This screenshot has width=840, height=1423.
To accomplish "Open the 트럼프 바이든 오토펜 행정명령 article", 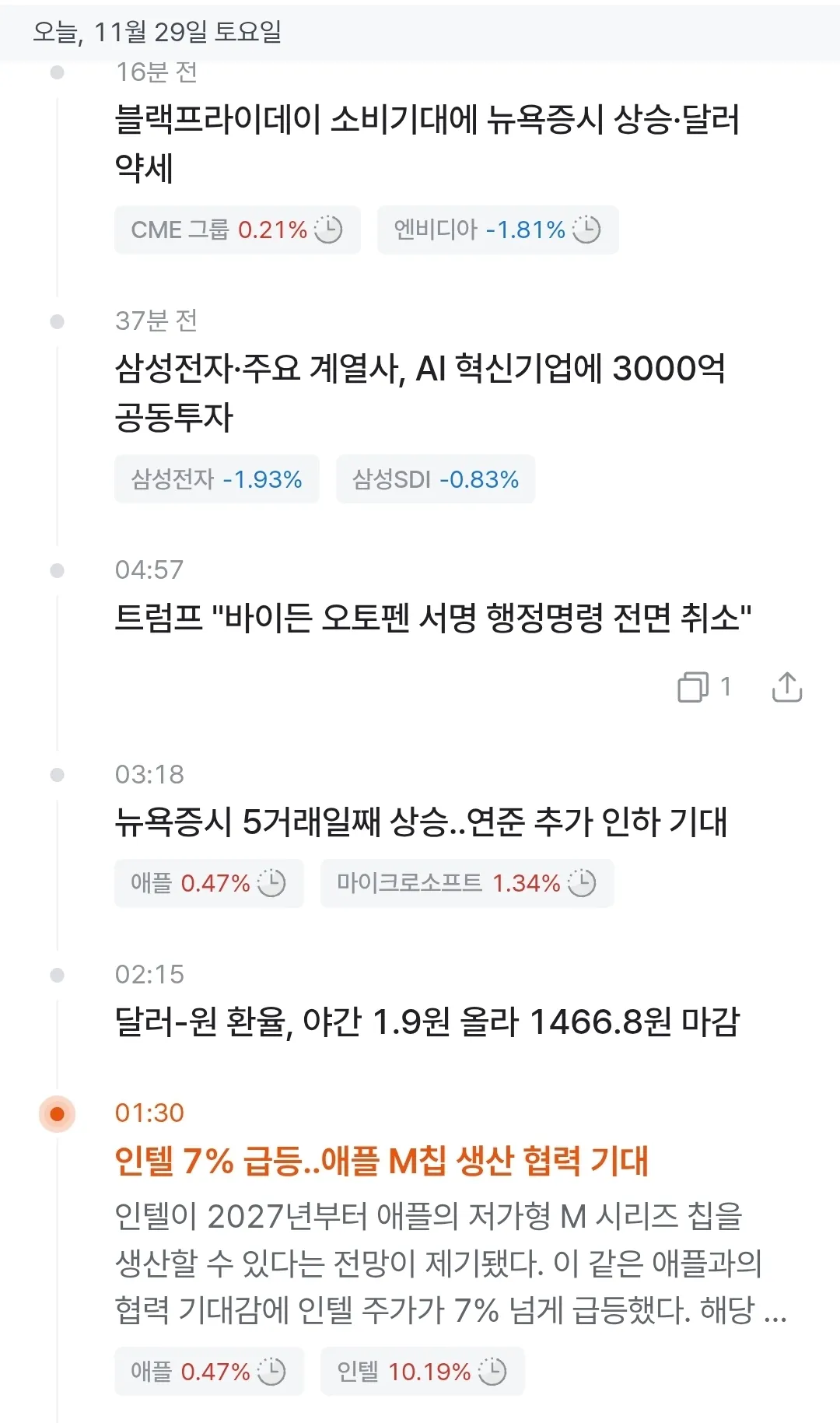I will [432, 619].
